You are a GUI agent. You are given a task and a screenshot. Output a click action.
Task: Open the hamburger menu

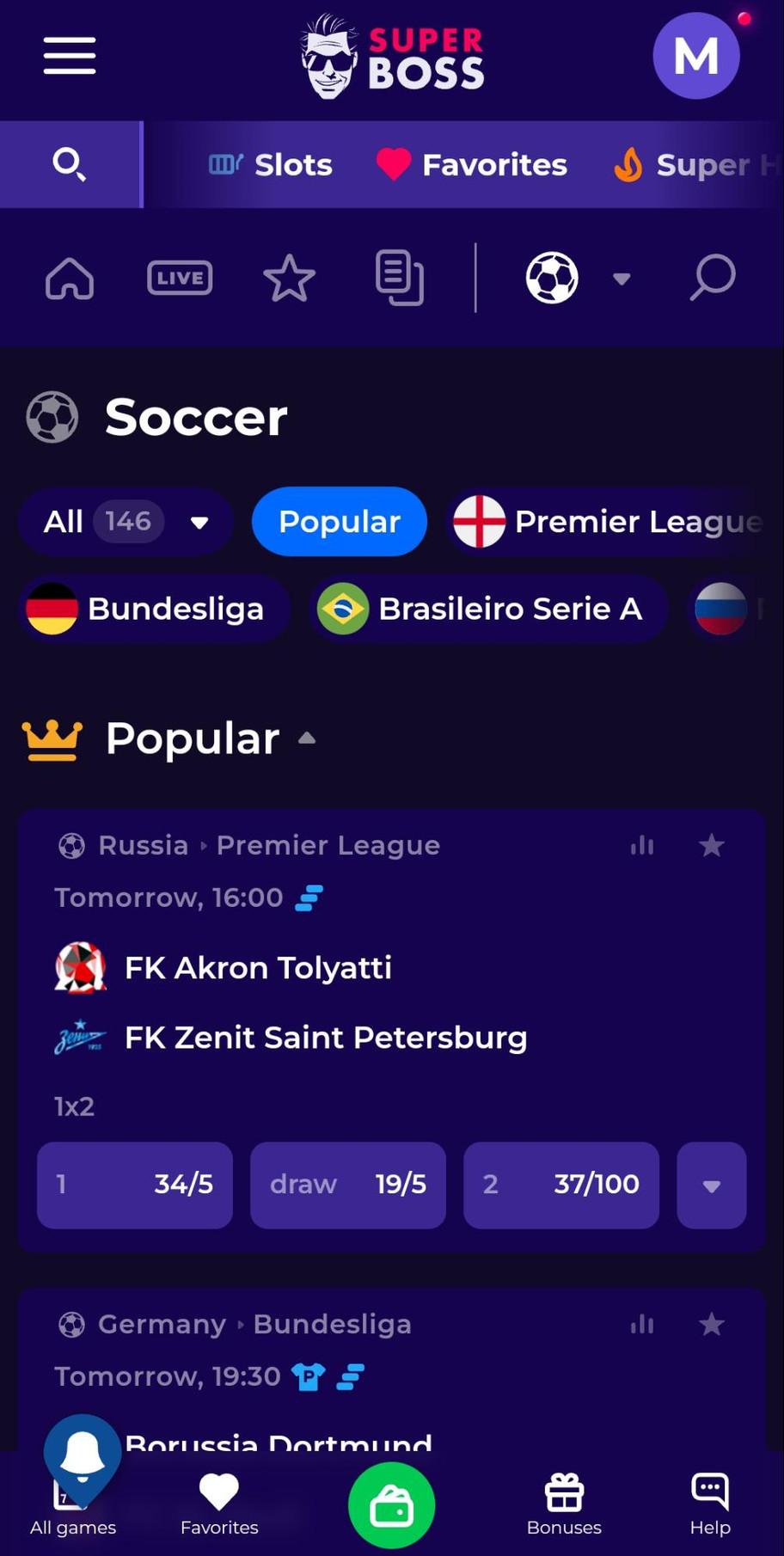tap(70, 56)
